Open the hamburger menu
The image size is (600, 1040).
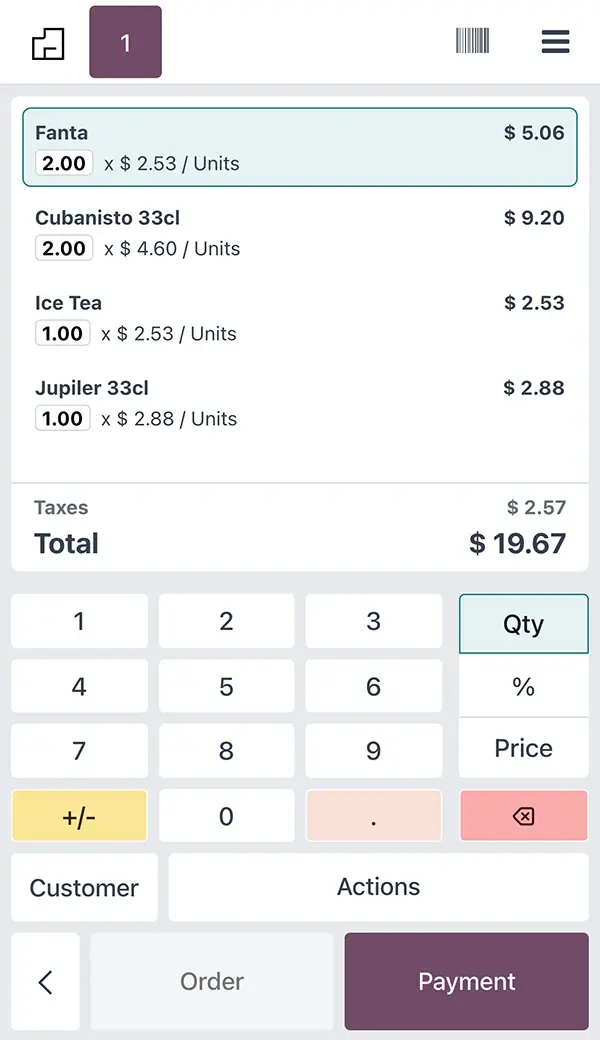point(555,41)
